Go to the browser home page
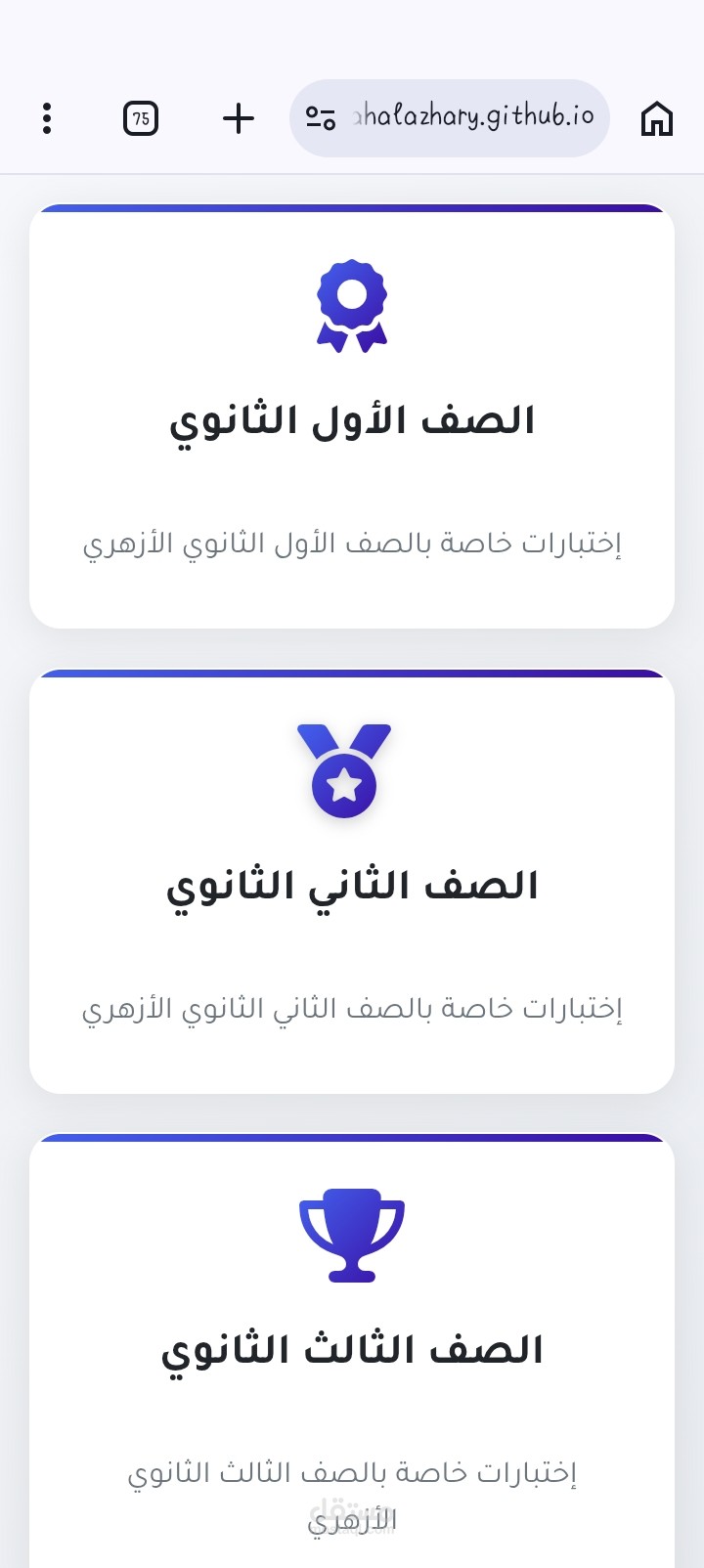The width and height of the screenshot is (704, 1568). (656, 118)
